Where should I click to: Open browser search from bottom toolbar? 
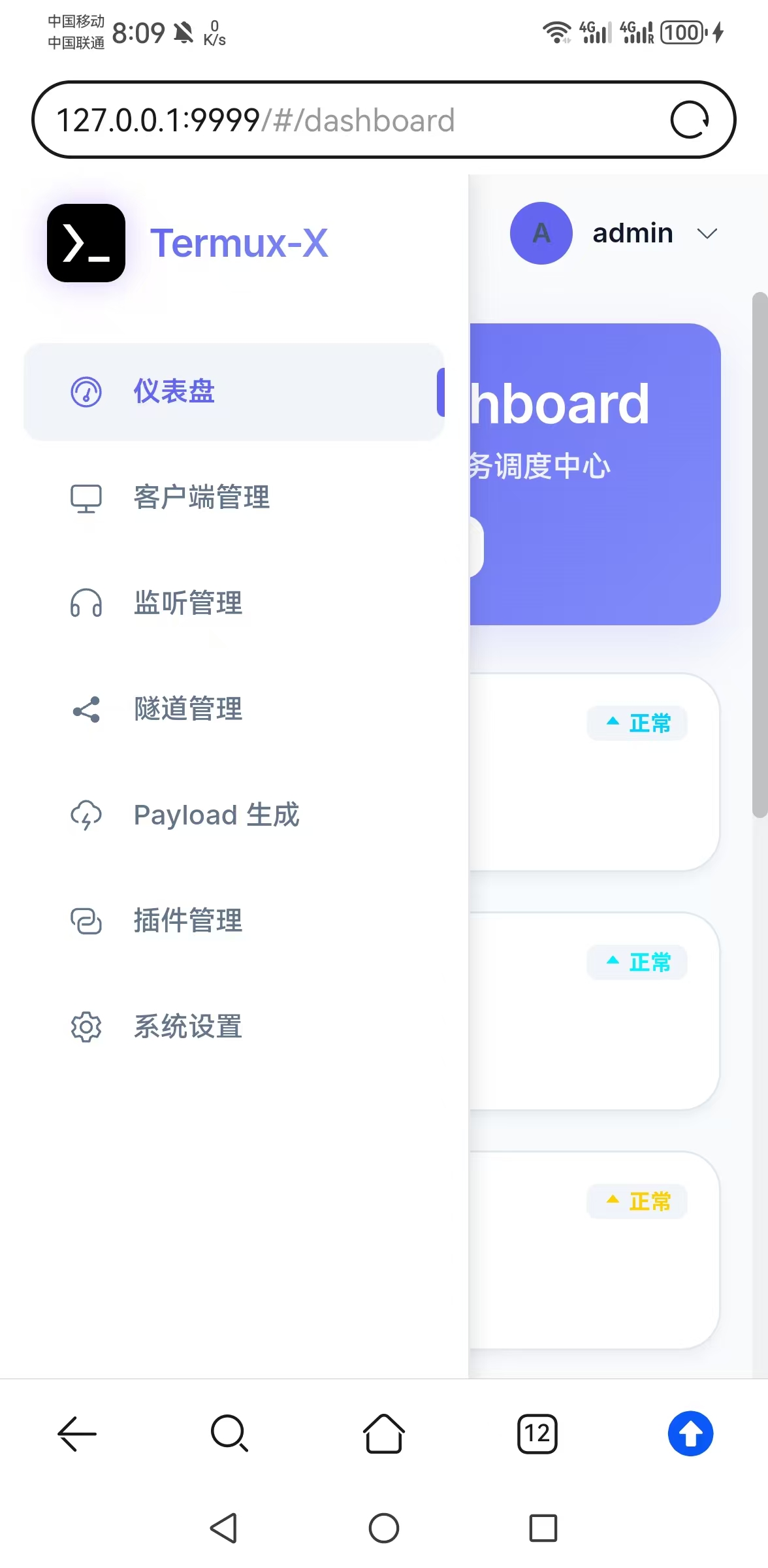click(229, 1433)
